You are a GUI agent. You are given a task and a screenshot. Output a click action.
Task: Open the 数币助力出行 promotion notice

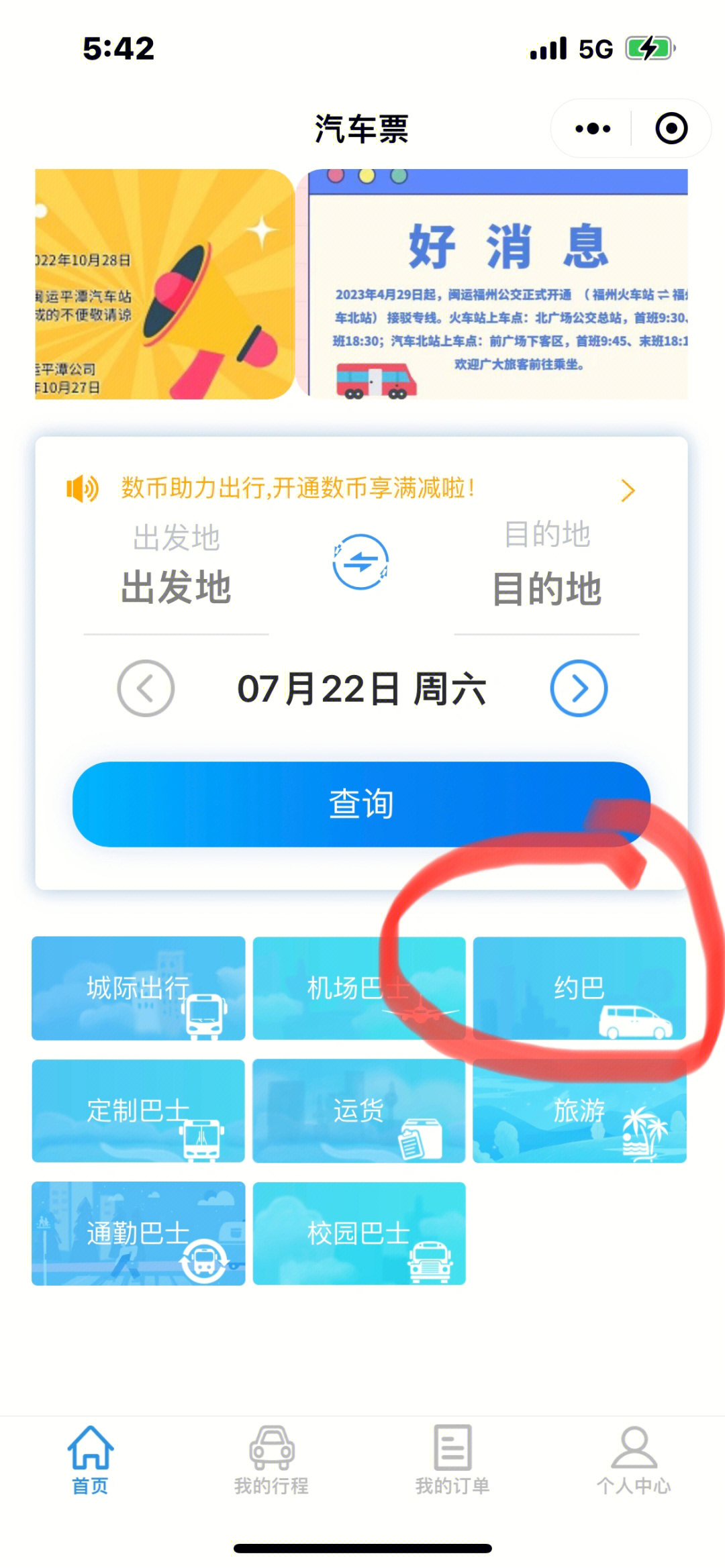[349, 488]
